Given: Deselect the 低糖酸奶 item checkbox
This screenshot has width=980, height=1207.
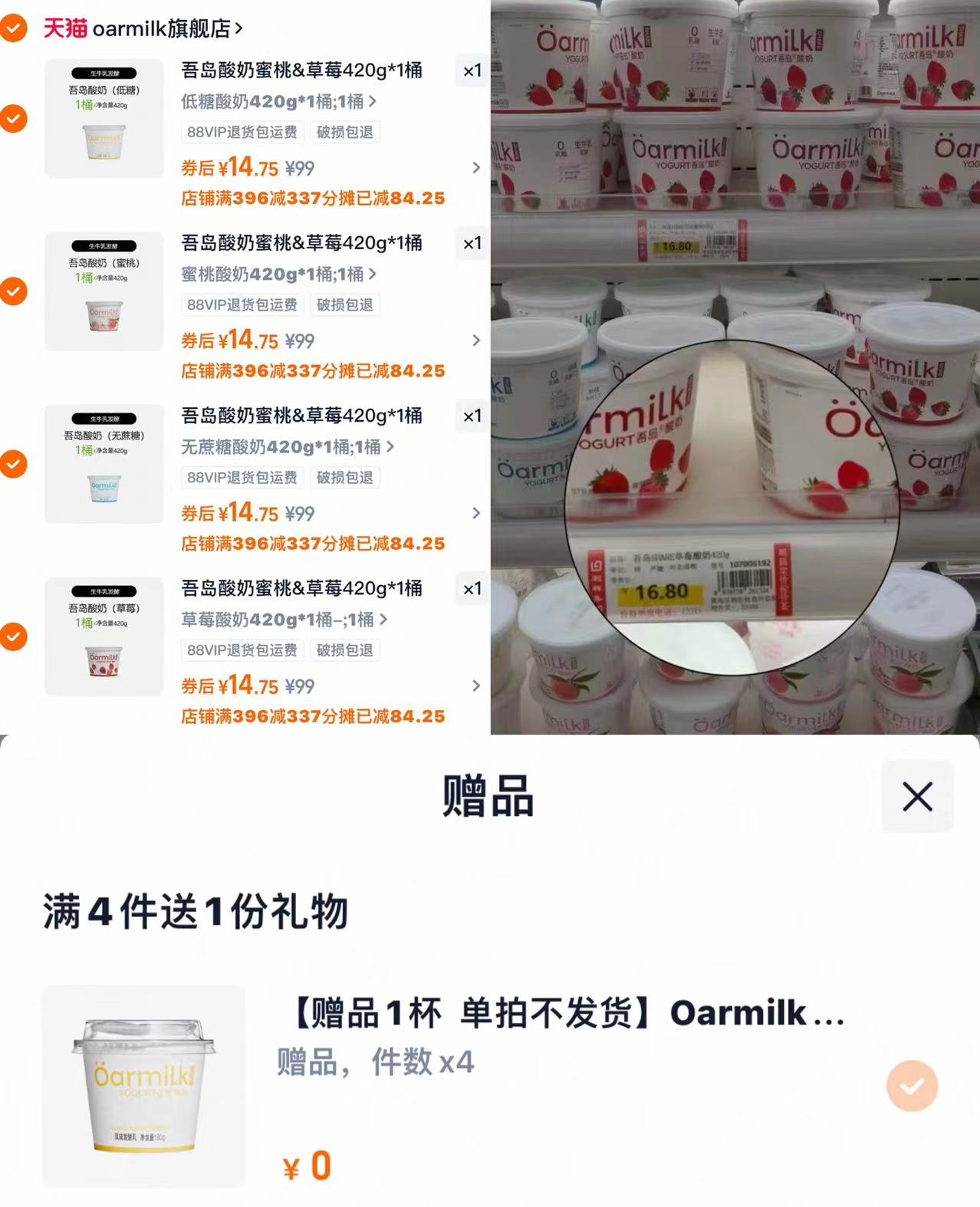Looking at the screenshot, I should click(12, 119).
